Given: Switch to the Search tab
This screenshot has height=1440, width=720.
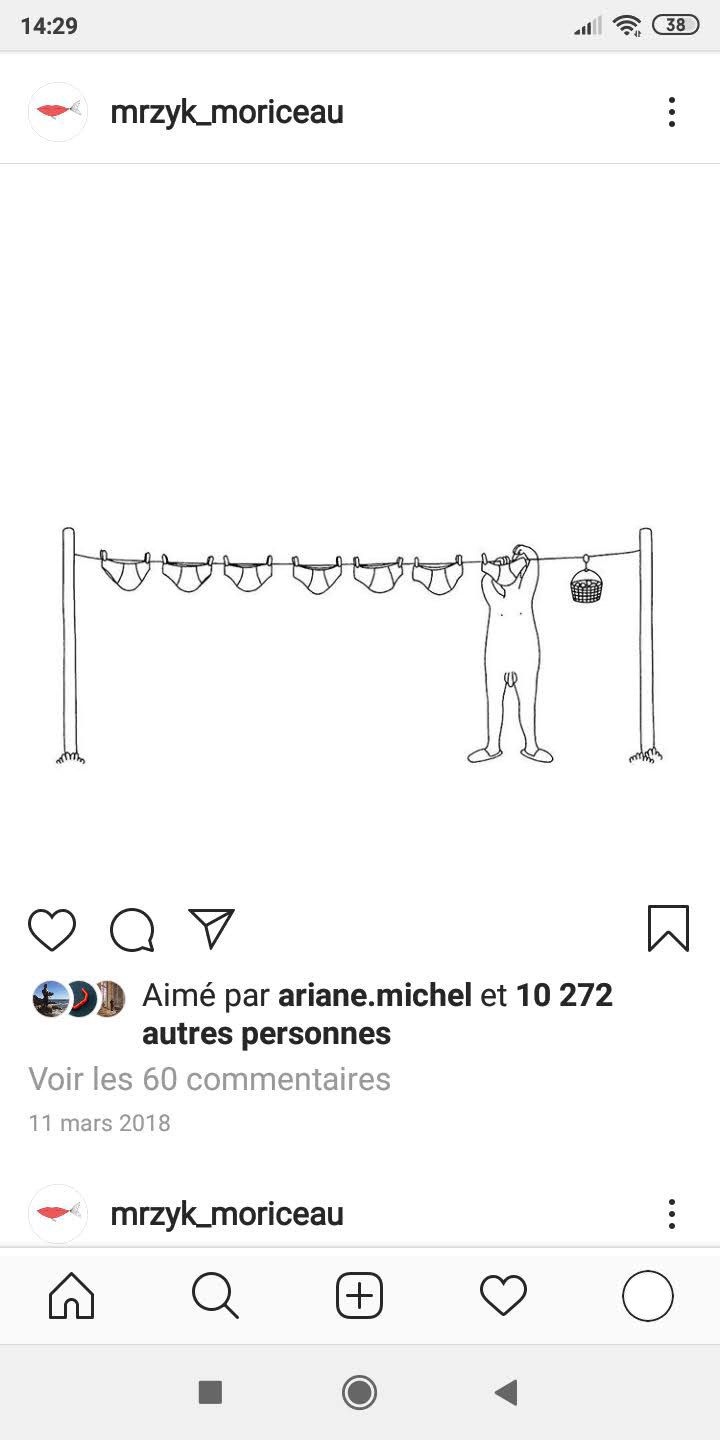Looking at the screenshot, I should point(215,1297).
